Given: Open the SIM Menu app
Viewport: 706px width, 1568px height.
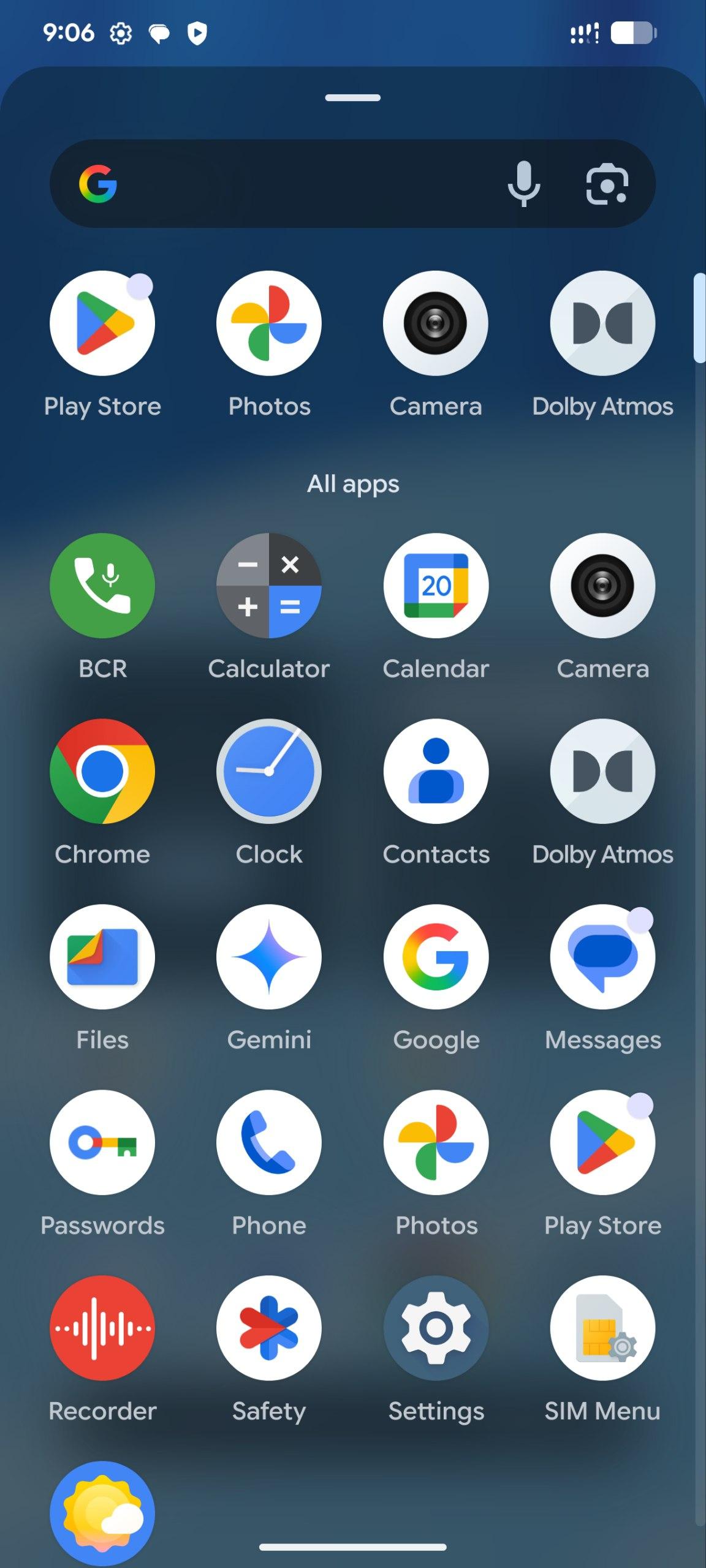Looking at the screenshot, I should [602, 1328].
